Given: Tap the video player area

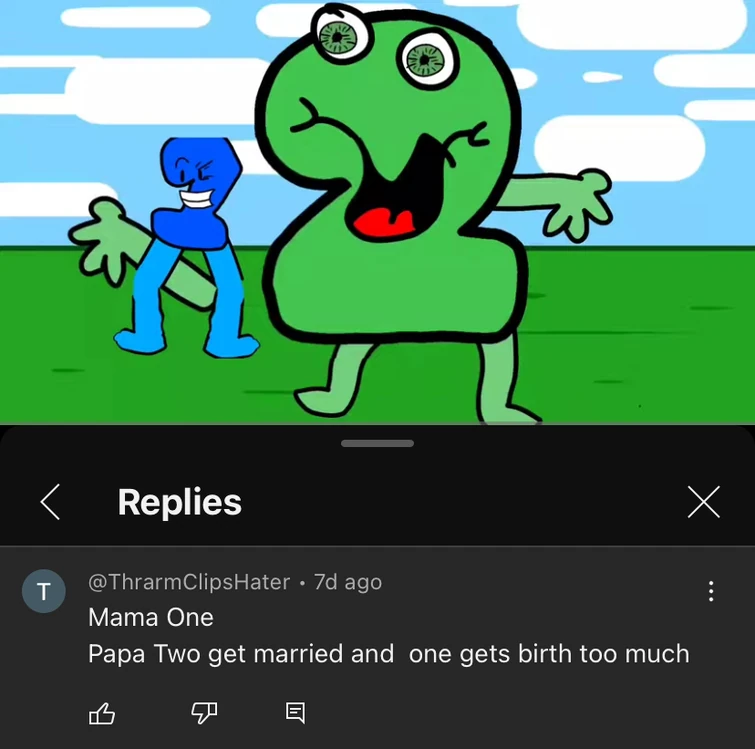Looking at the screenshot, I should point(377,210).
